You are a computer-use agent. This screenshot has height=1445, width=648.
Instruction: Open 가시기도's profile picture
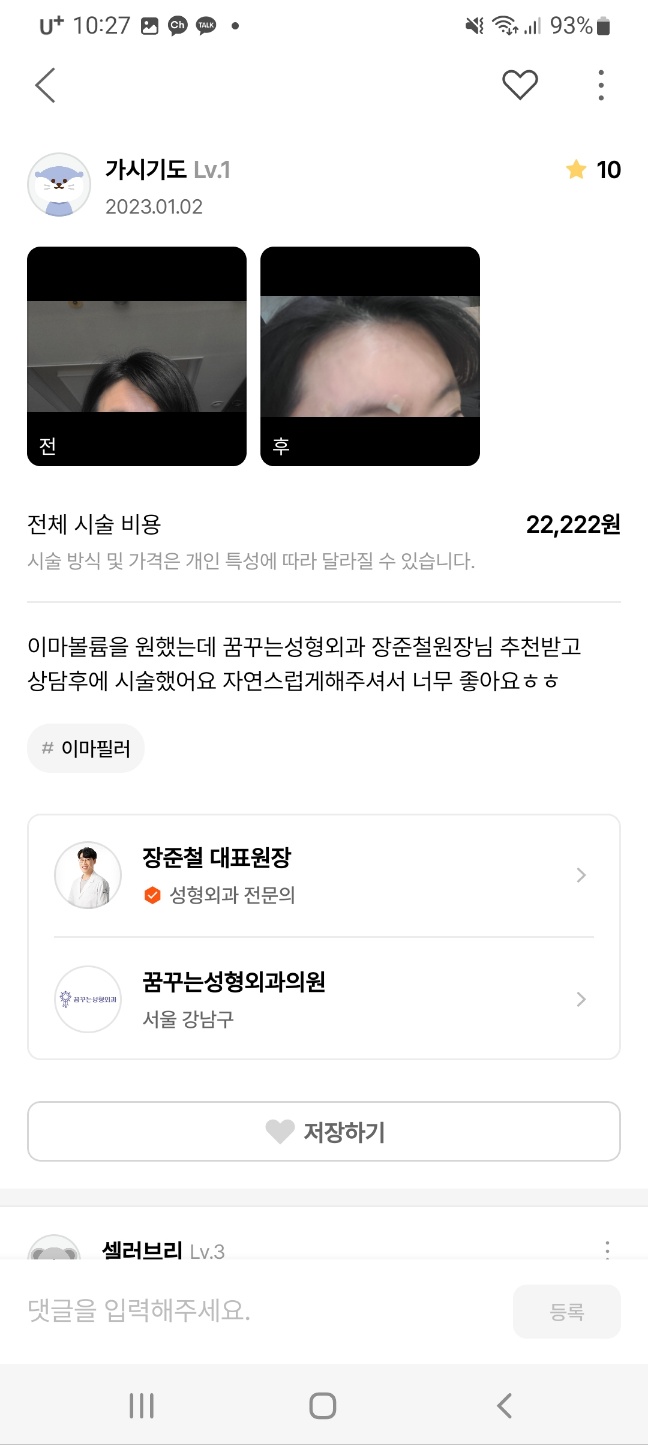point(59,185)
